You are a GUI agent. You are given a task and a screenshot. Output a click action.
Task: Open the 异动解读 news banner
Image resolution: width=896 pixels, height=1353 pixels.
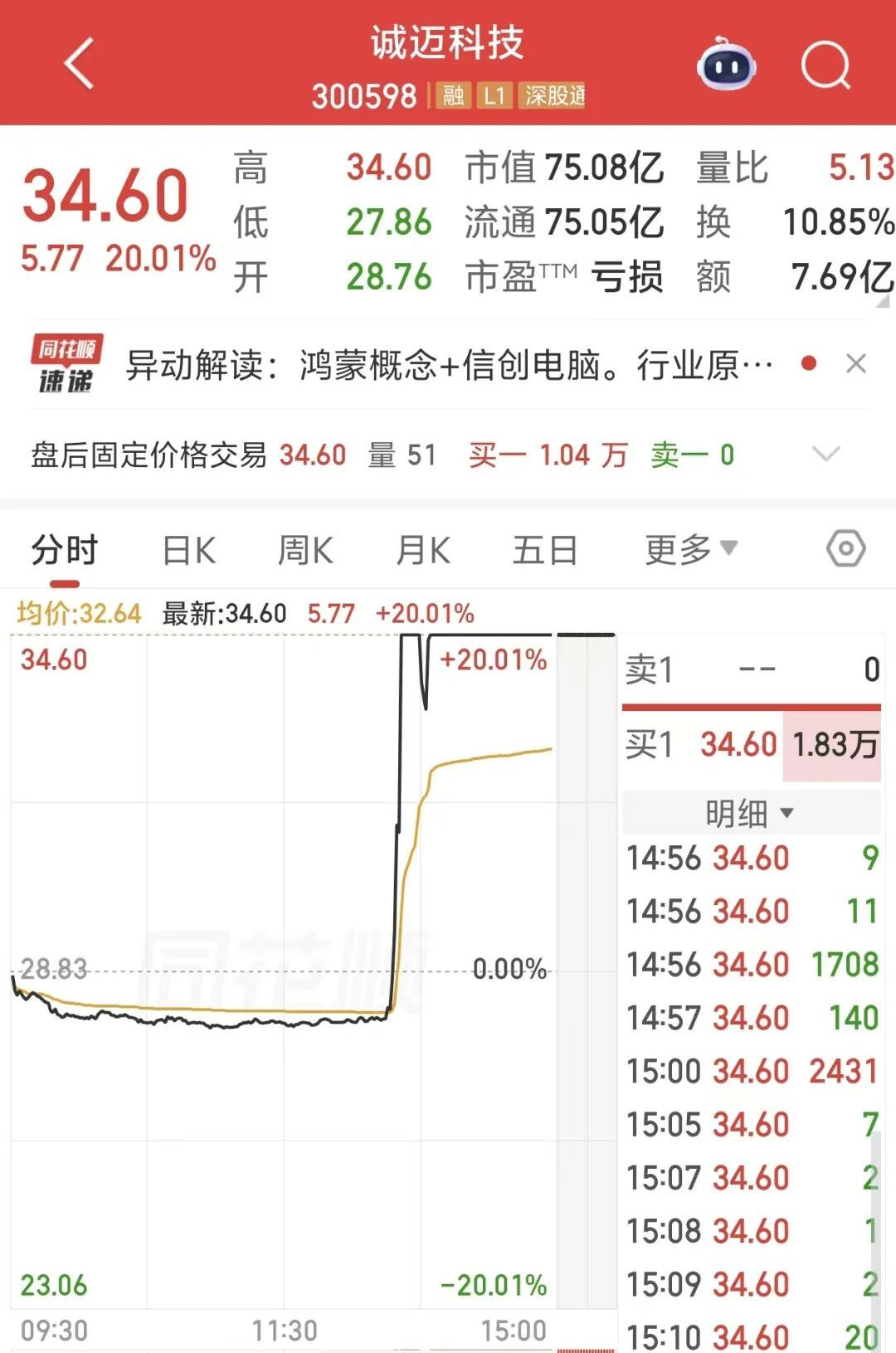click(x=449, y=364)
